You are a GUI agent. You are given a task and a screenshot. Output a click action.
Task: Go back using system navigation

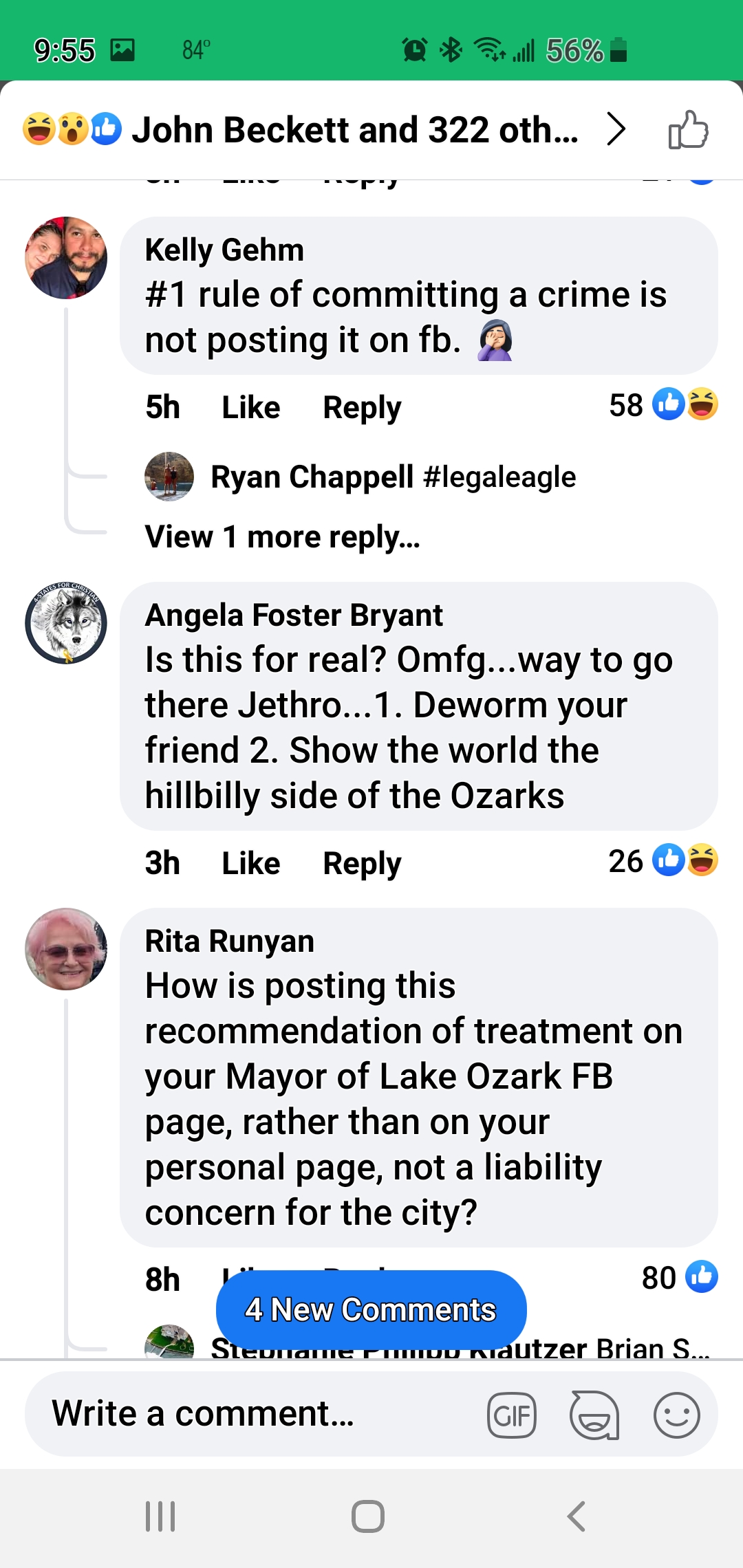[x=577, y=1516]
